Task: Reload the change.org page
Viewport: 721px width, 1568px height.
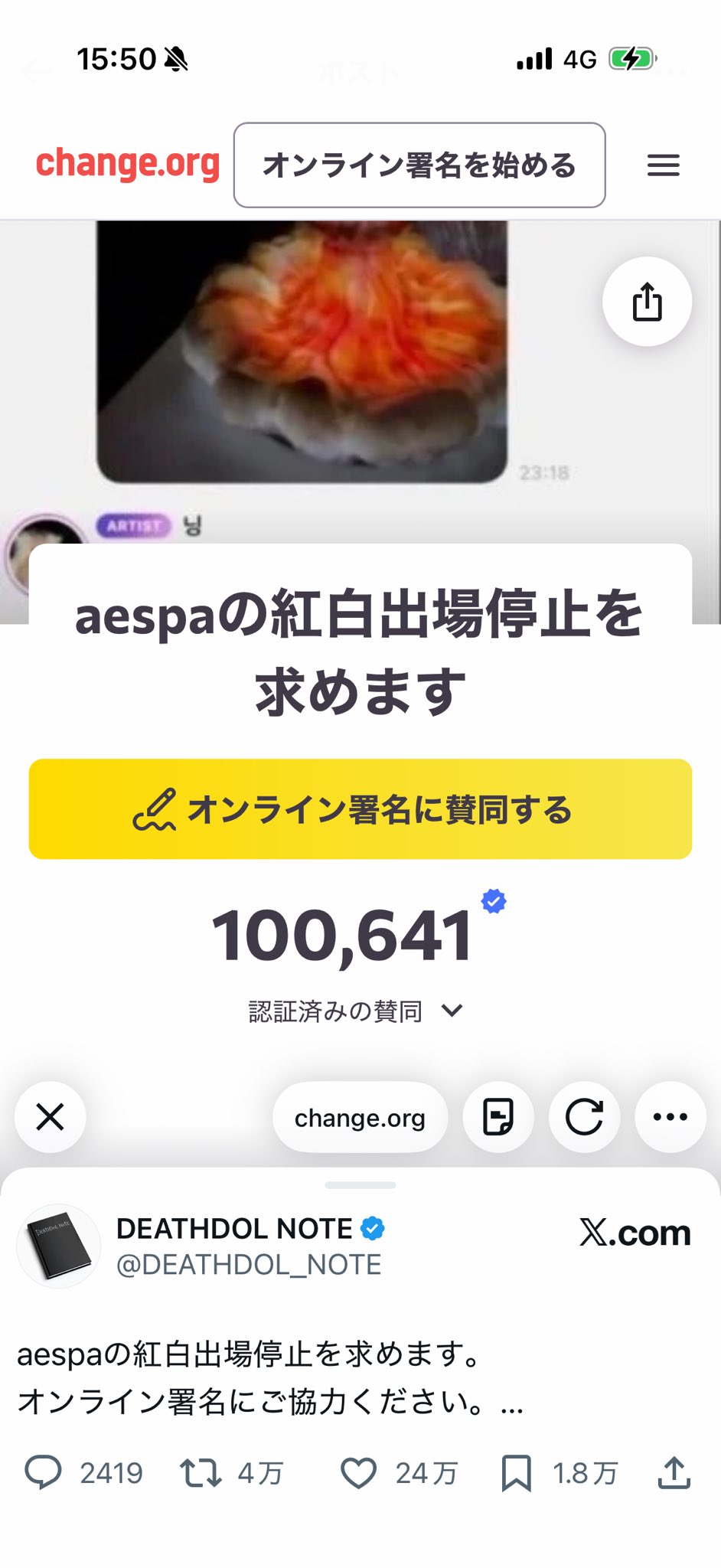Action: (584, 1117)
